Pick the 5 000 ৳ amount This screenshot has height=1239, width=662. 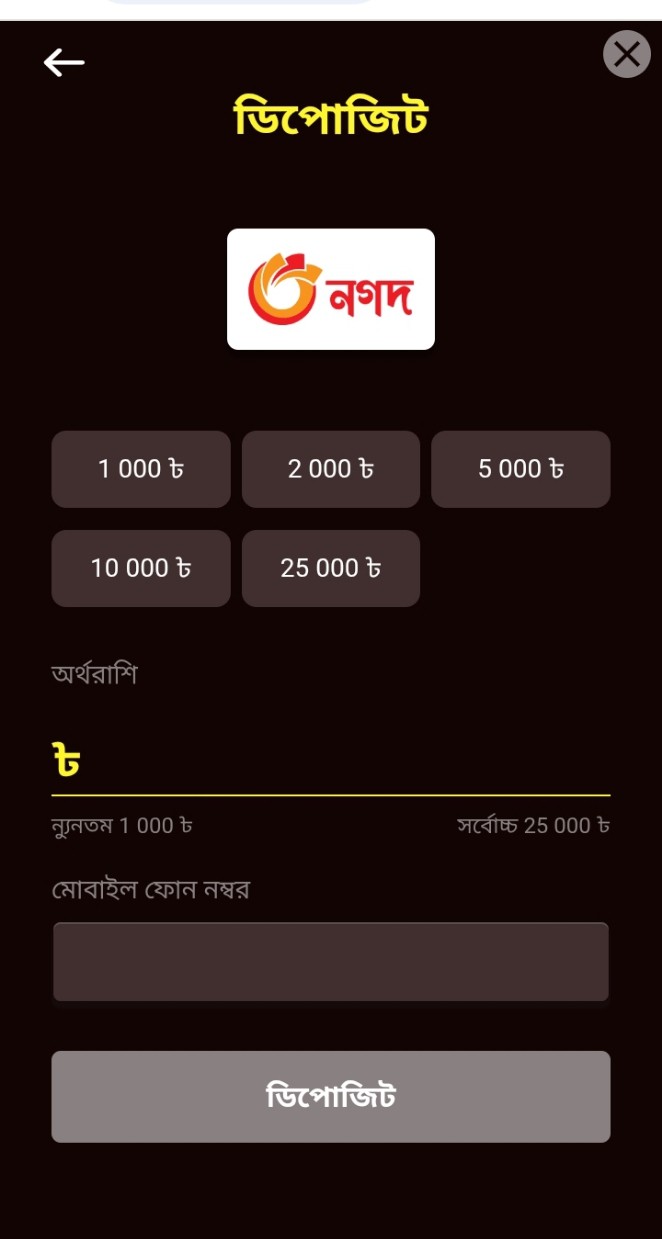click(x=521, y=469)
